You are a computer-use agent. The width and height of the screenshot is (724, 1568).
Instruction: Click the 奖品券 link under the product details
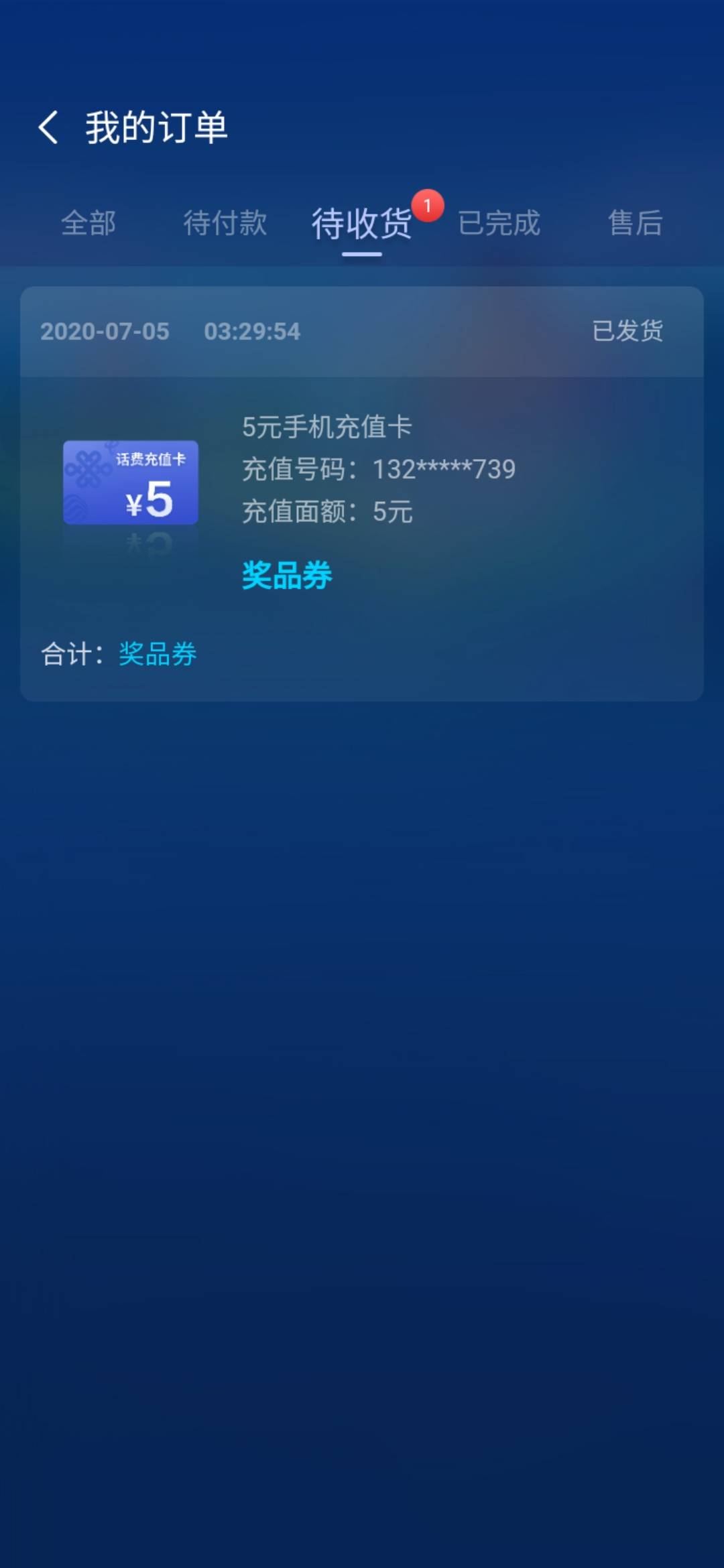pyautogui.click(x=286, y=575)
